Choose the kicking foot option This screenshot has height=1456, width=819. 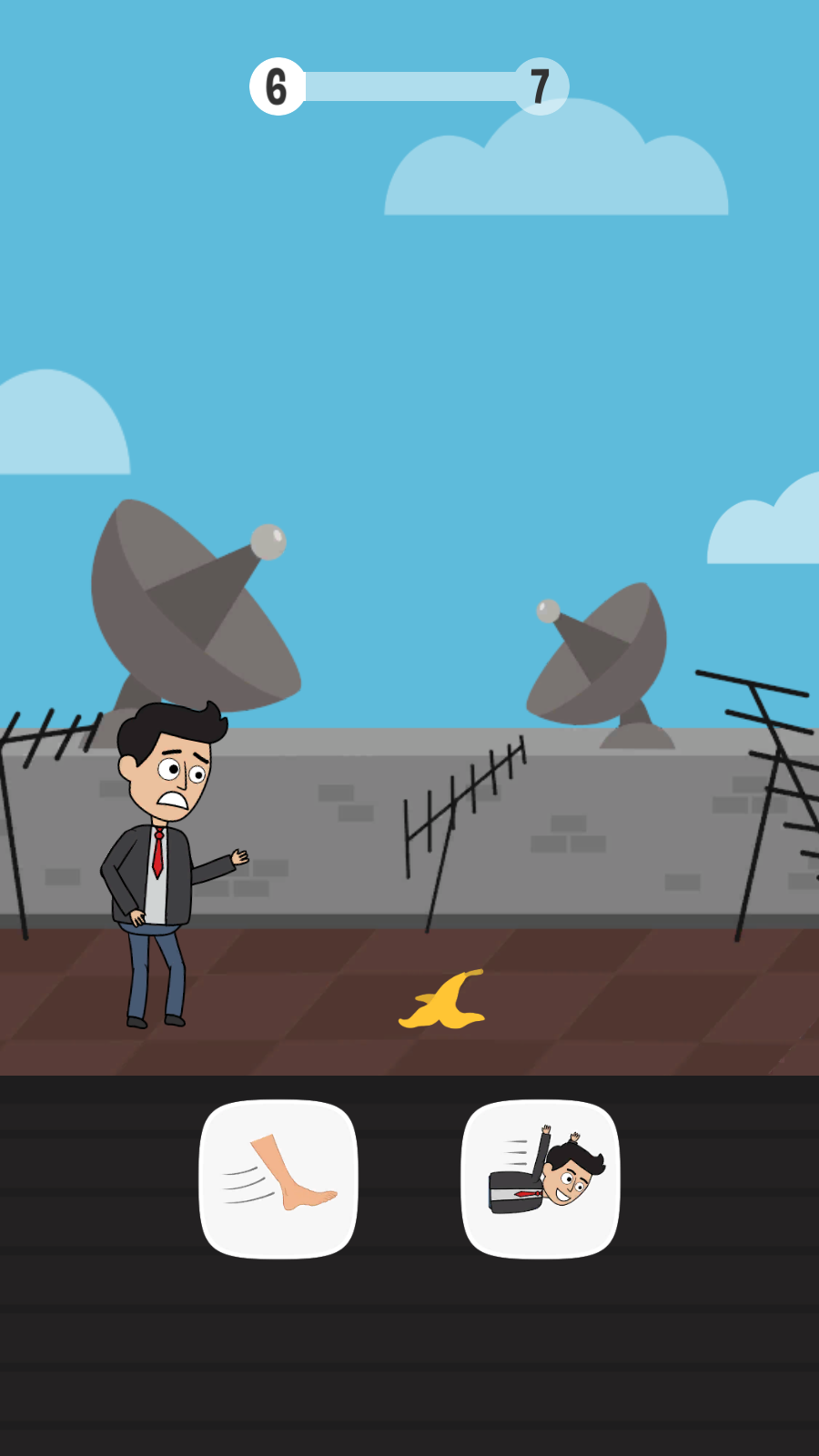(278, 1179)
